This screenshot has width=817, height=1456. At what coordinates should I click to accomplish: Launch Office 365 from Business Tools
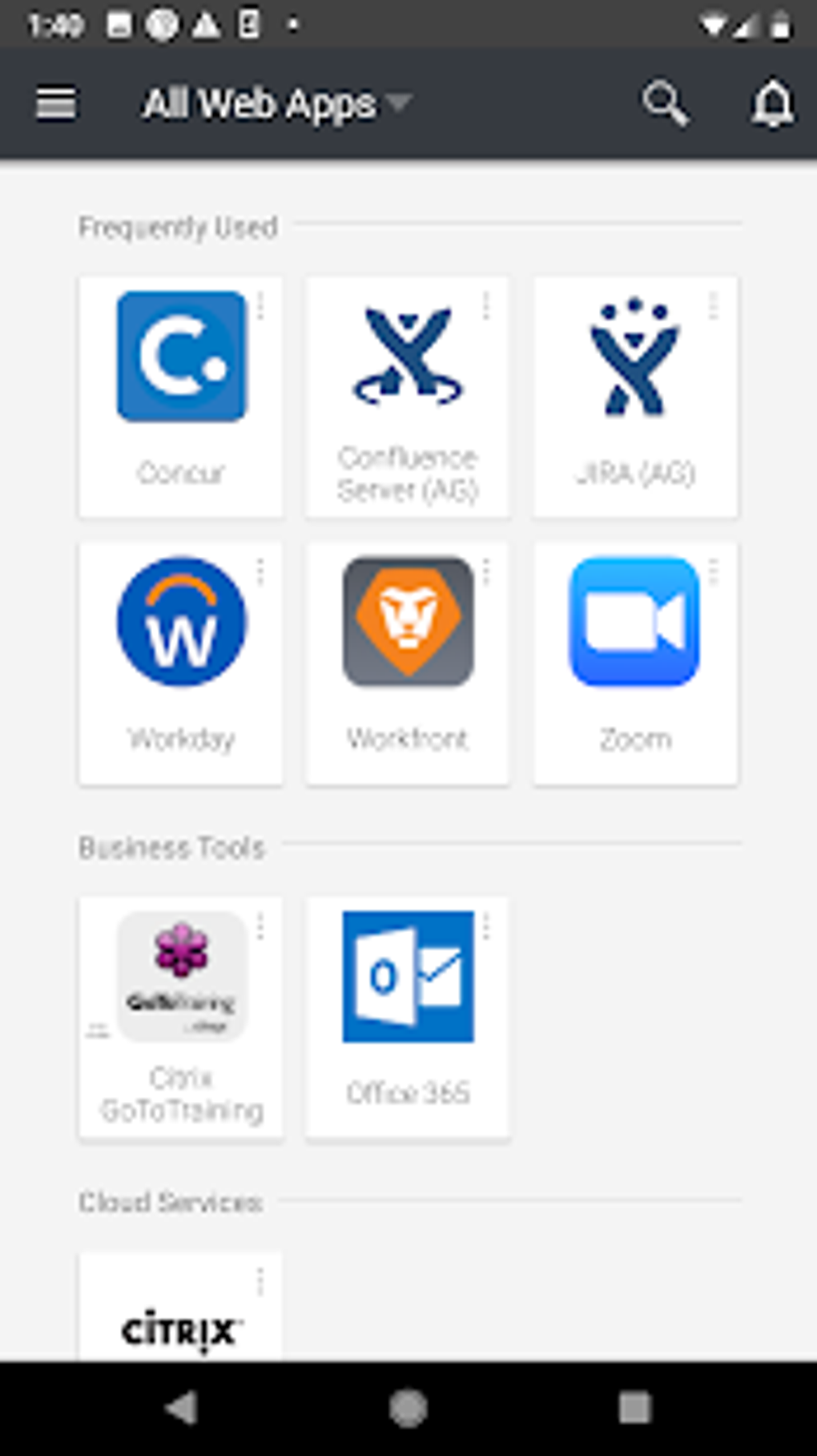[407, 976]
